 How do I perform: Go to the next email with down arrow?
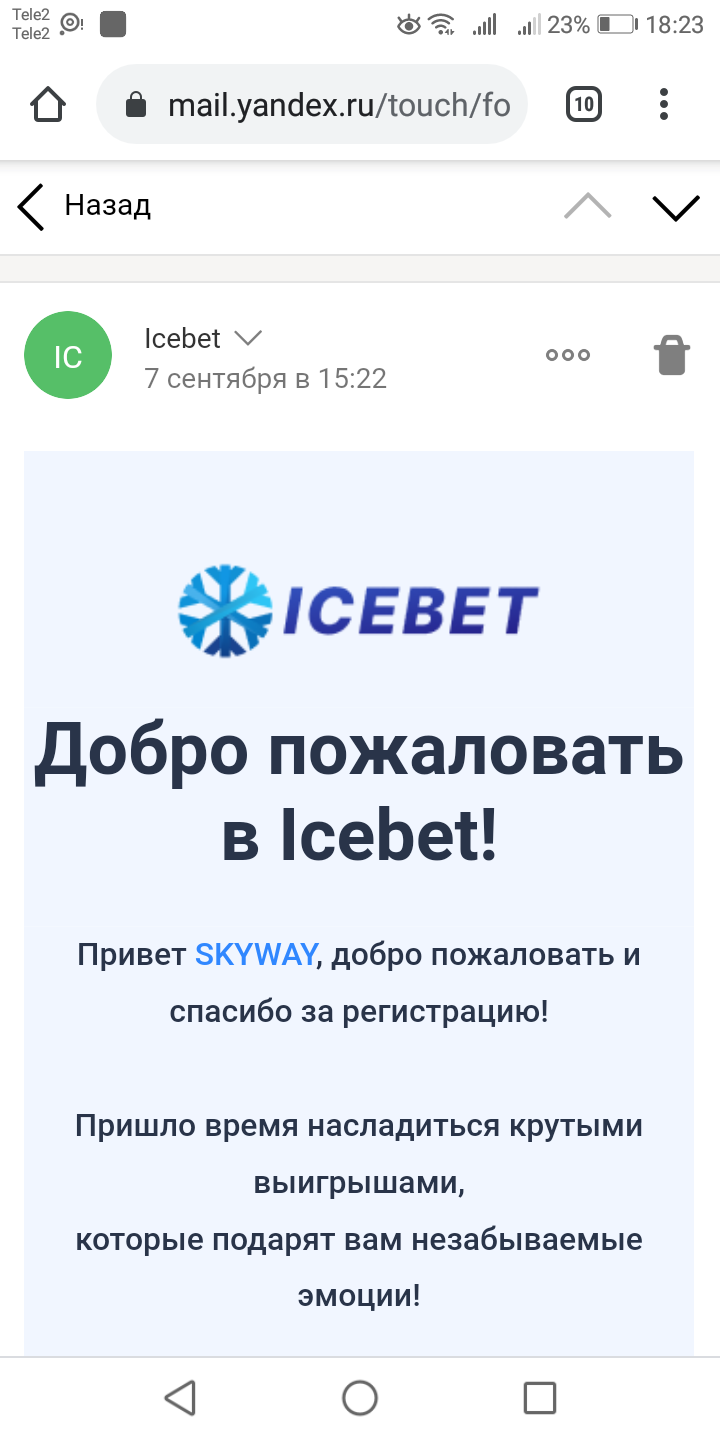(676, 206)
